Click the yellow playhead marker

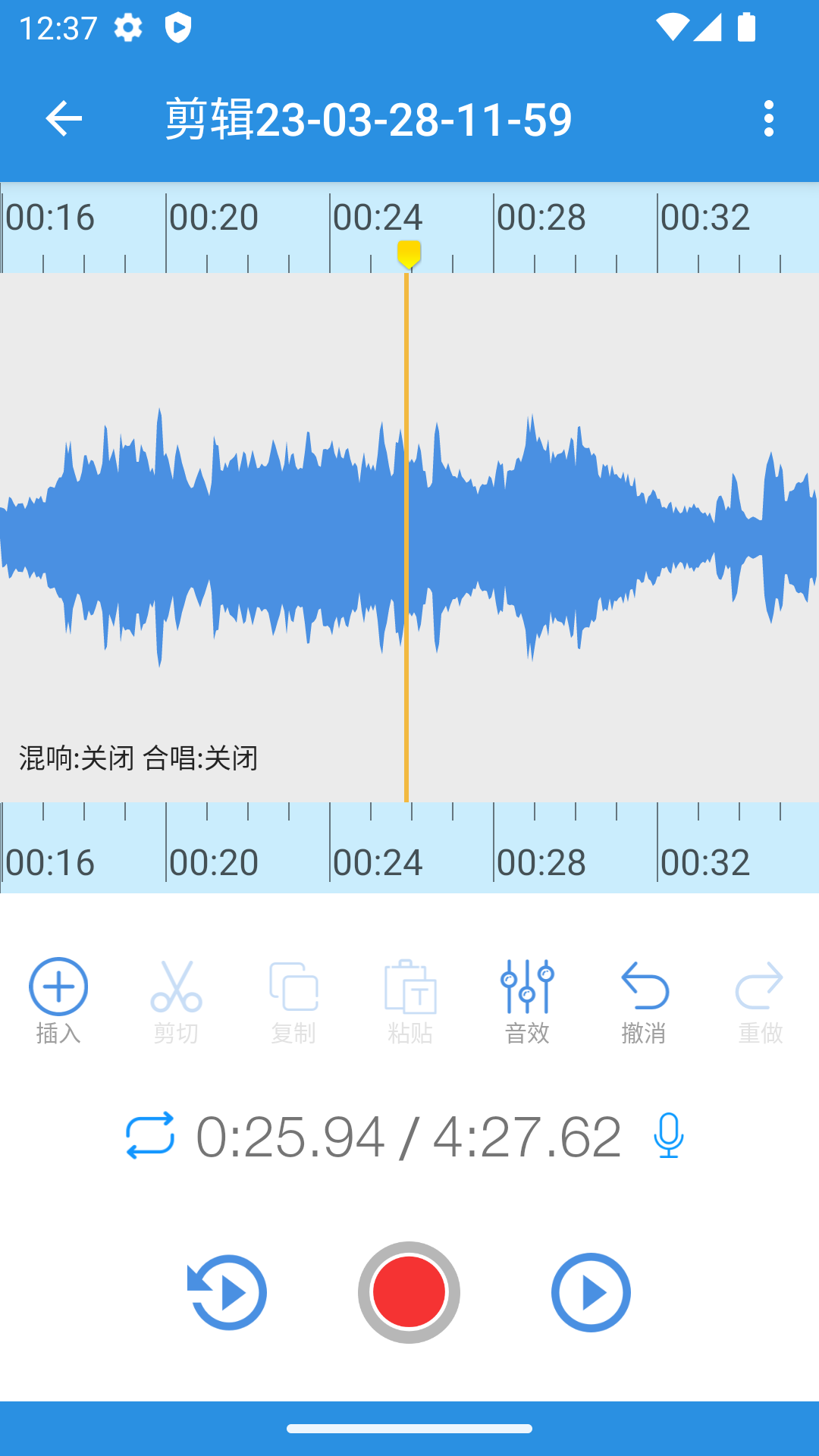(x=407, y=256)
